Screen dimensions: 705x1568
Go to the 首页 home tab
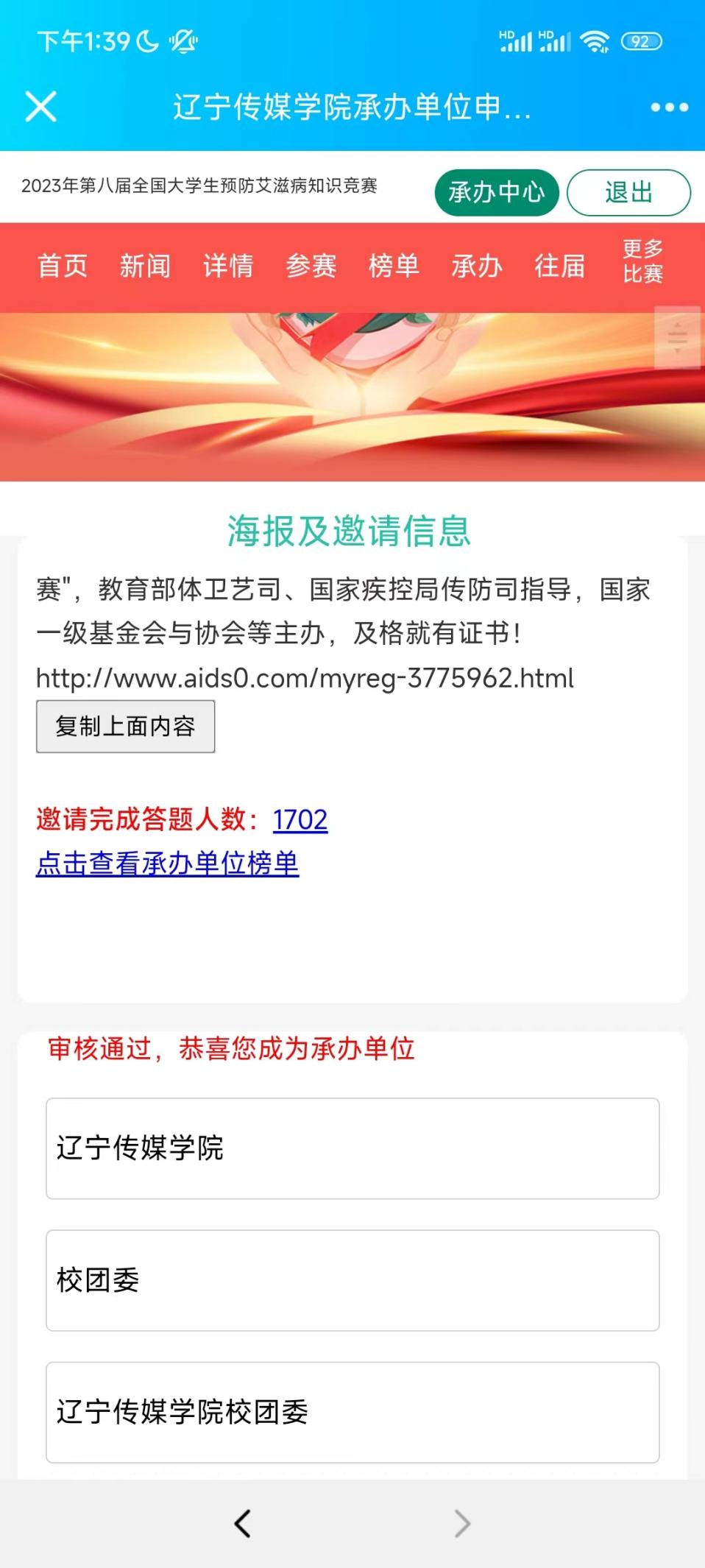click(63, 266)
